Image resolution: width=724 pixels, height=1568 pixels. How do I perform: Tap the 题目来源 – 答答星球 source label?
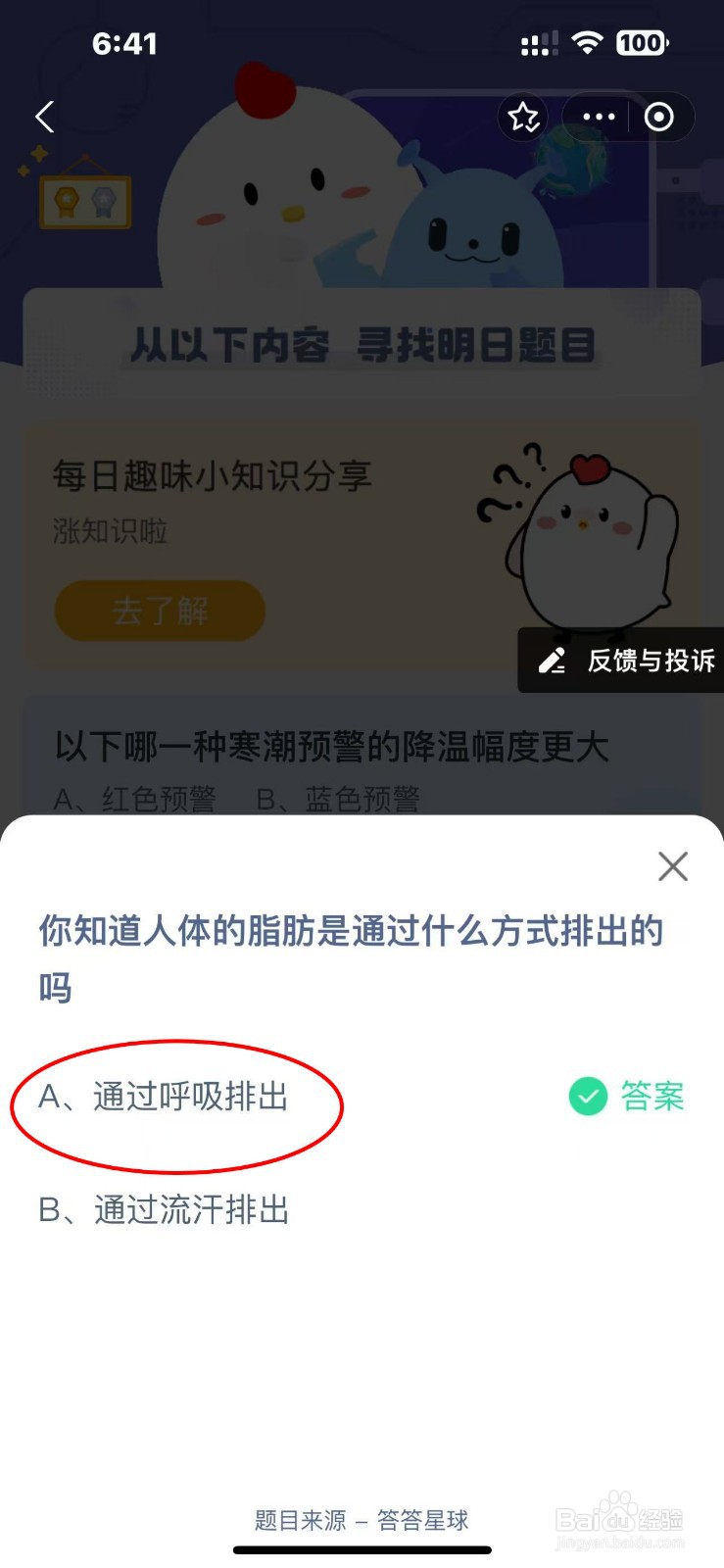[x=361, y=1520]
